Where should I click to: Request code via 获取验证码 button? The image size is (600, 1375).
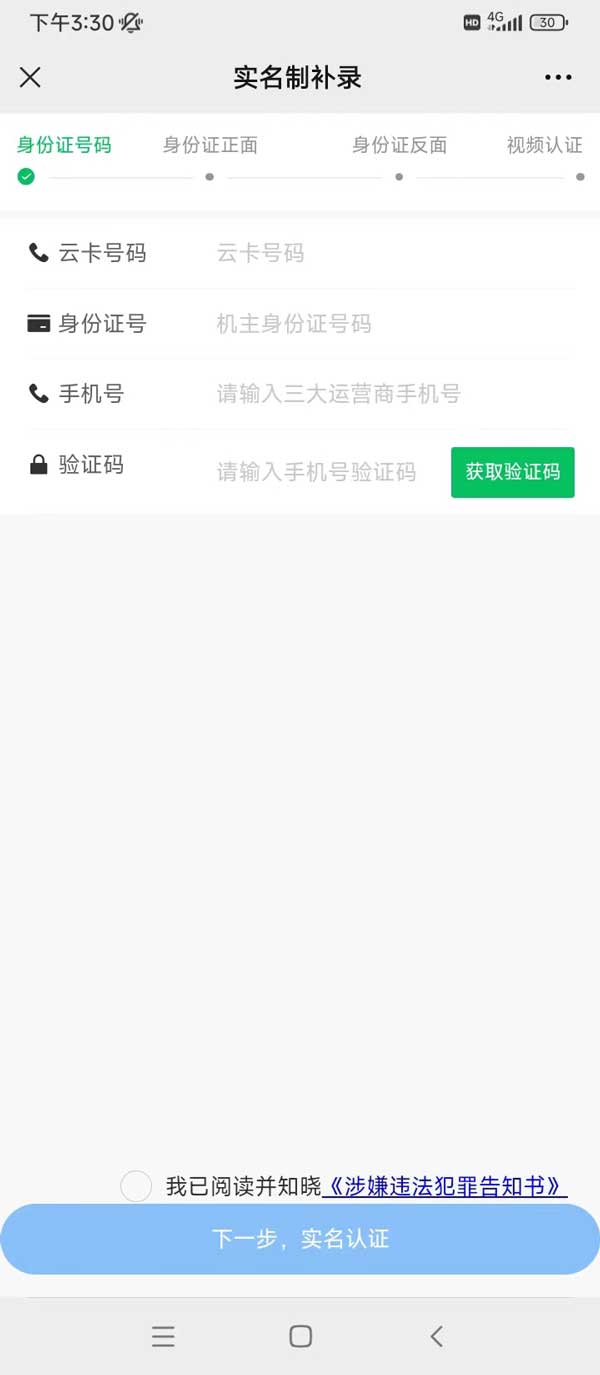[512, 471]
